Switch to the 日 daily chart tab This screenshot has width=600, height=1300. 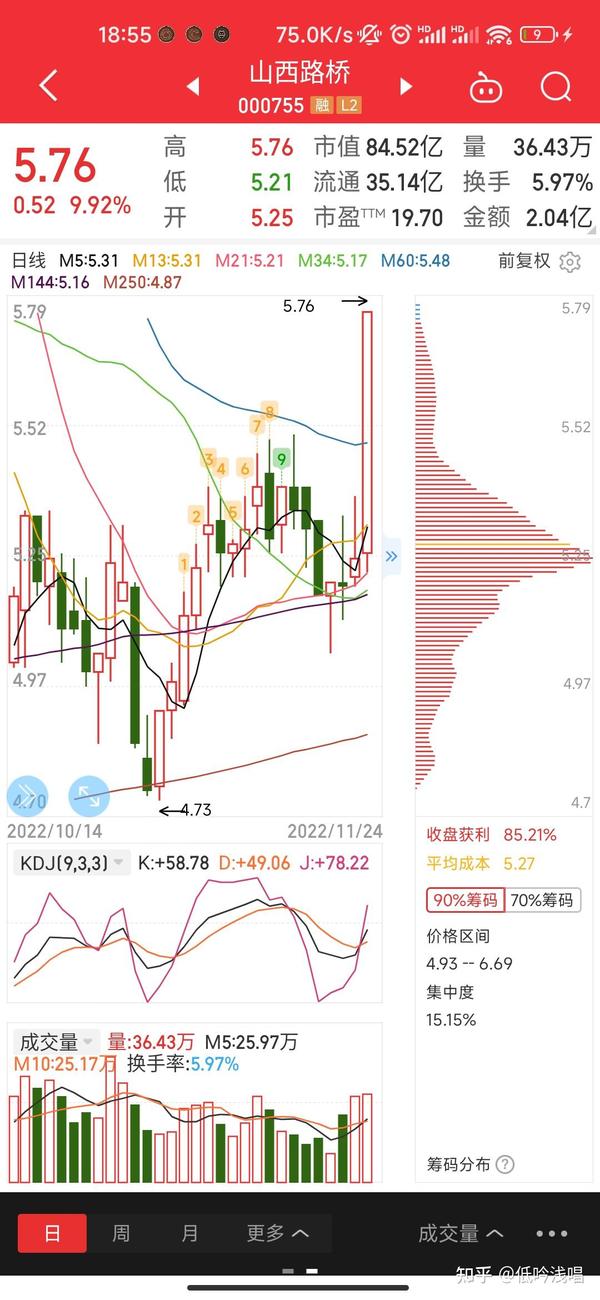coord(52,1233)
